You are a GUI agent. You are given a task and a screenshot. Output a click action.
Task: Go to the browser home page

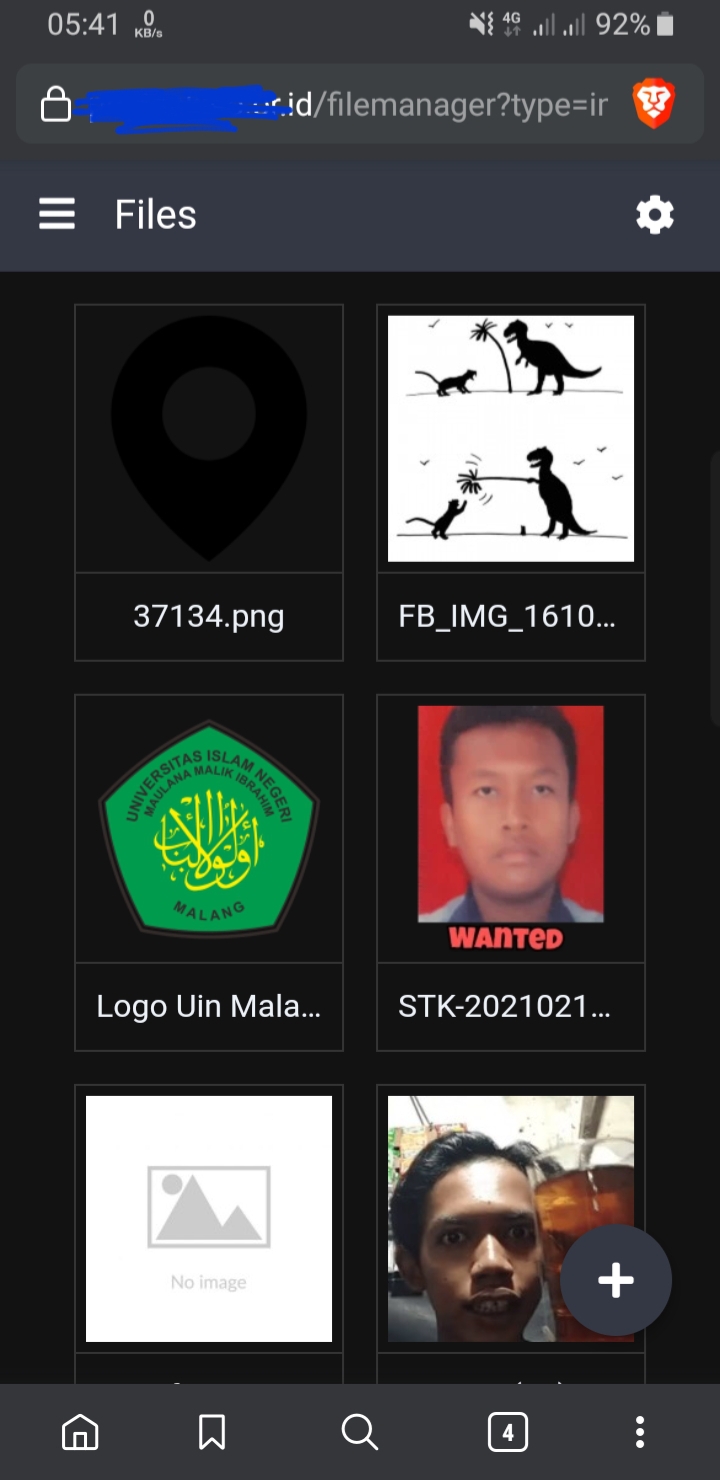(80, 1432)
